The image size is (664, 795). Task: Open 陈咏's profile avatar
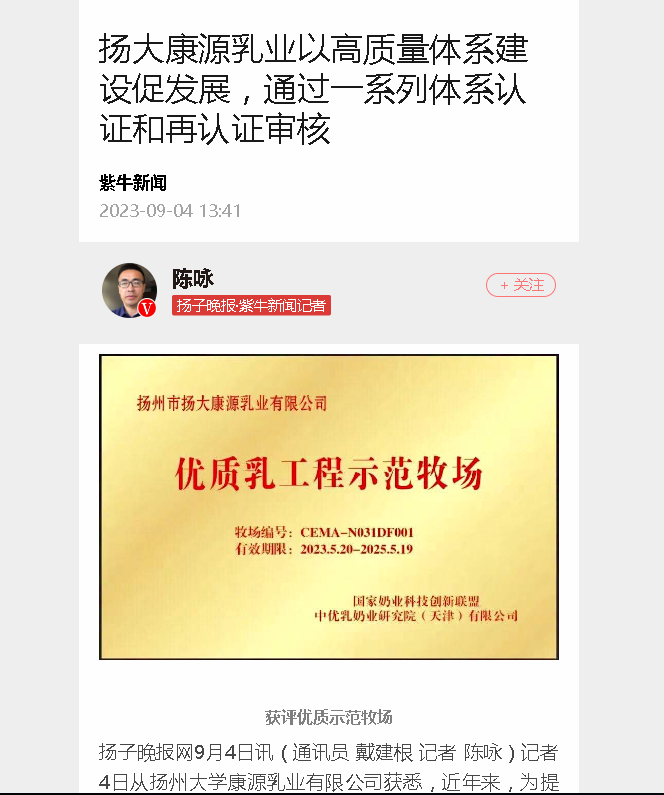[x=129, y=290]
